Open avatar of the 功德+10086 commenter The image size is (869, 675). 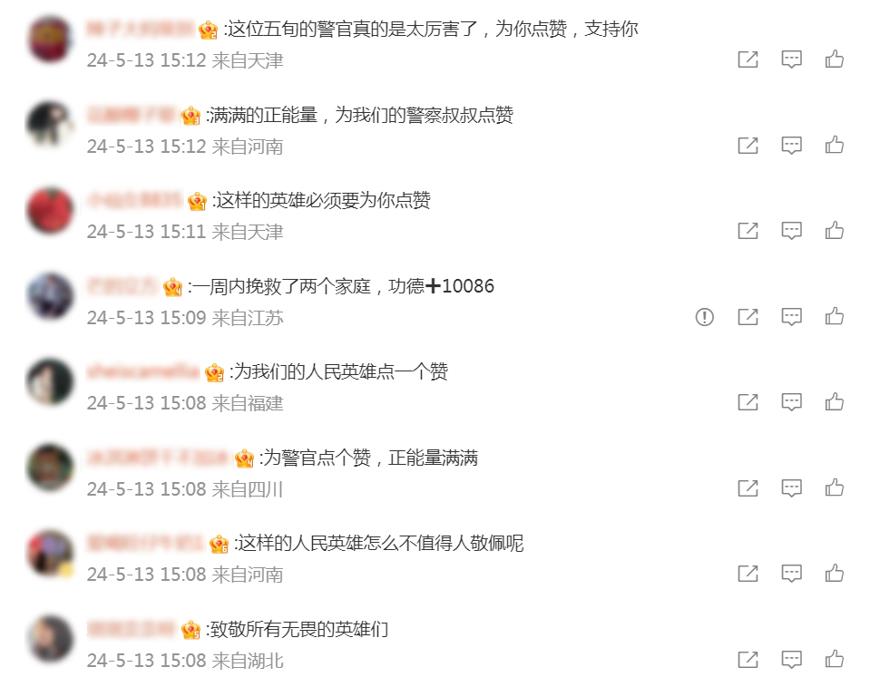pyautogui.click(x=50, y=297)
